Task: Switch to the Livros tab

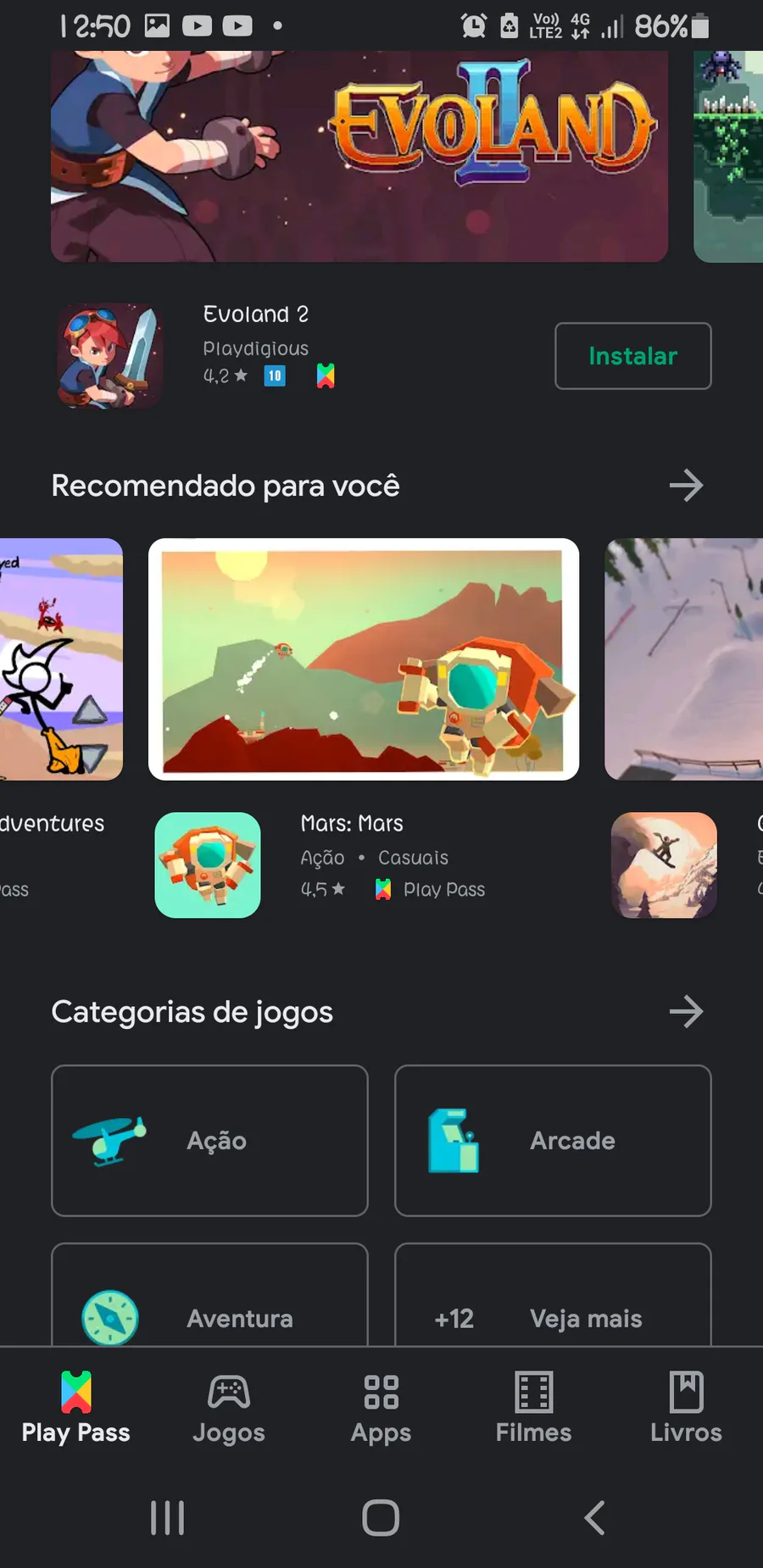Action: (686, 1408)
